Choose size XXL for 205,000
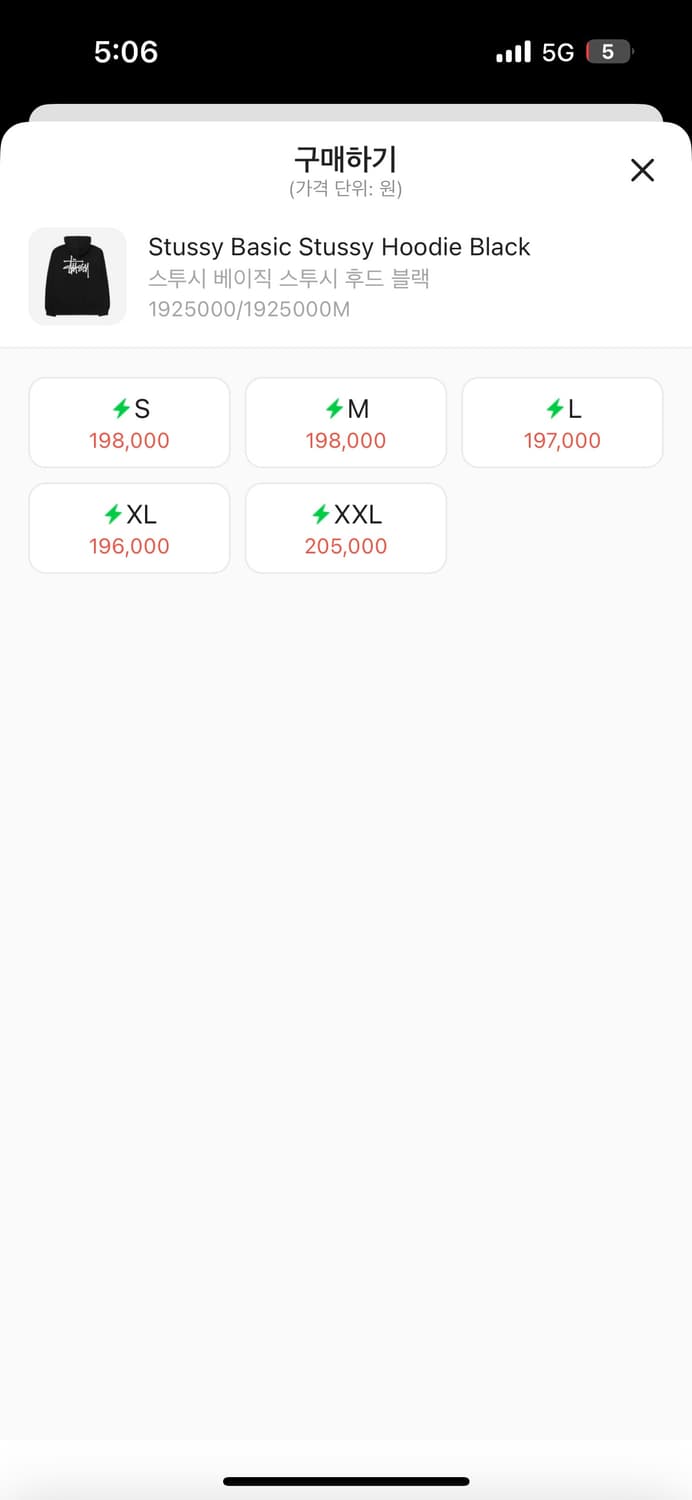 pos(346,529)
